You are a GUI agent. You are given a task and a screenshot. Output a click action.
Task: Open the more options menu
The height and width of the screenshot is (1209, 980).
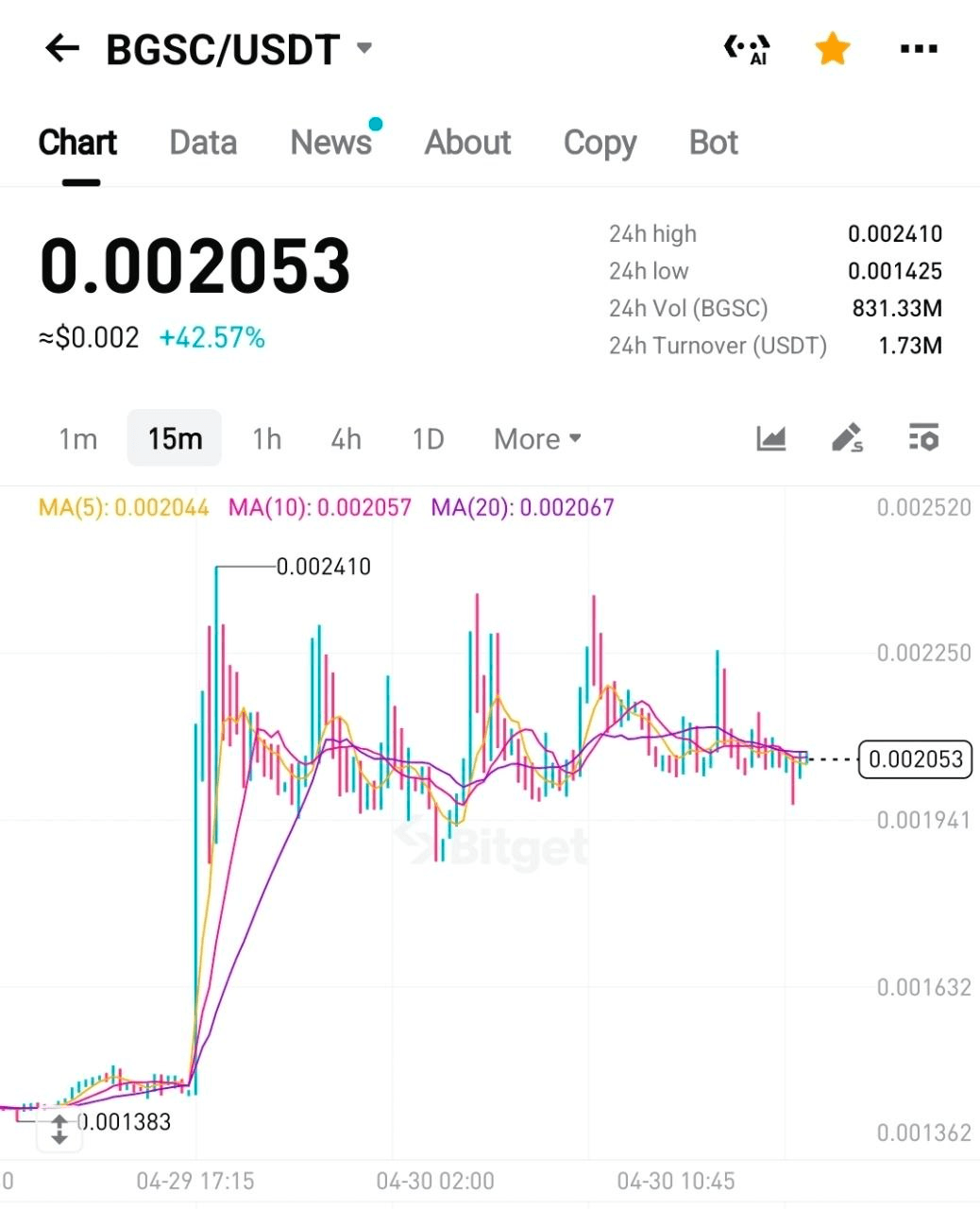pyautogui.click(x=918, y=48)
